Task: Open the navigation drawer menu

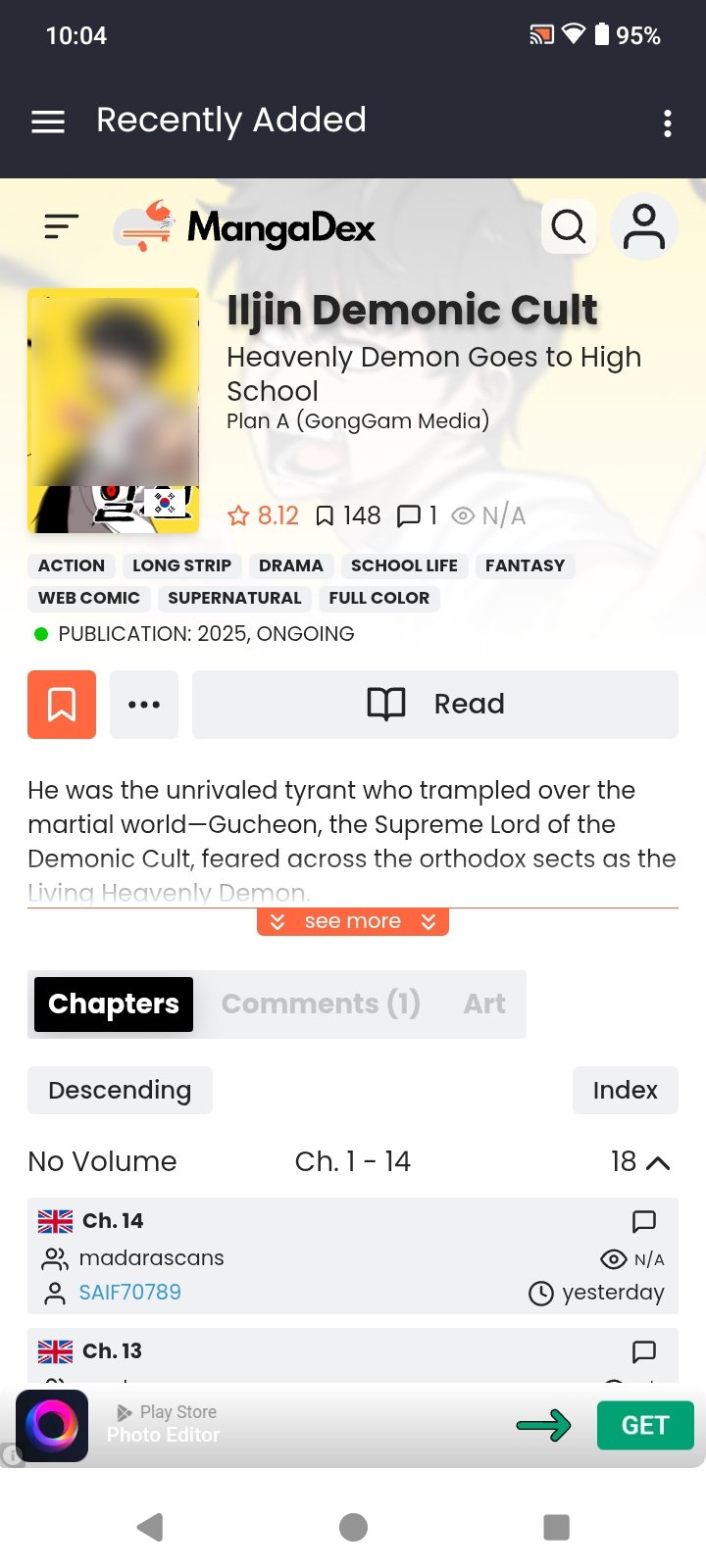Action: 48,122
